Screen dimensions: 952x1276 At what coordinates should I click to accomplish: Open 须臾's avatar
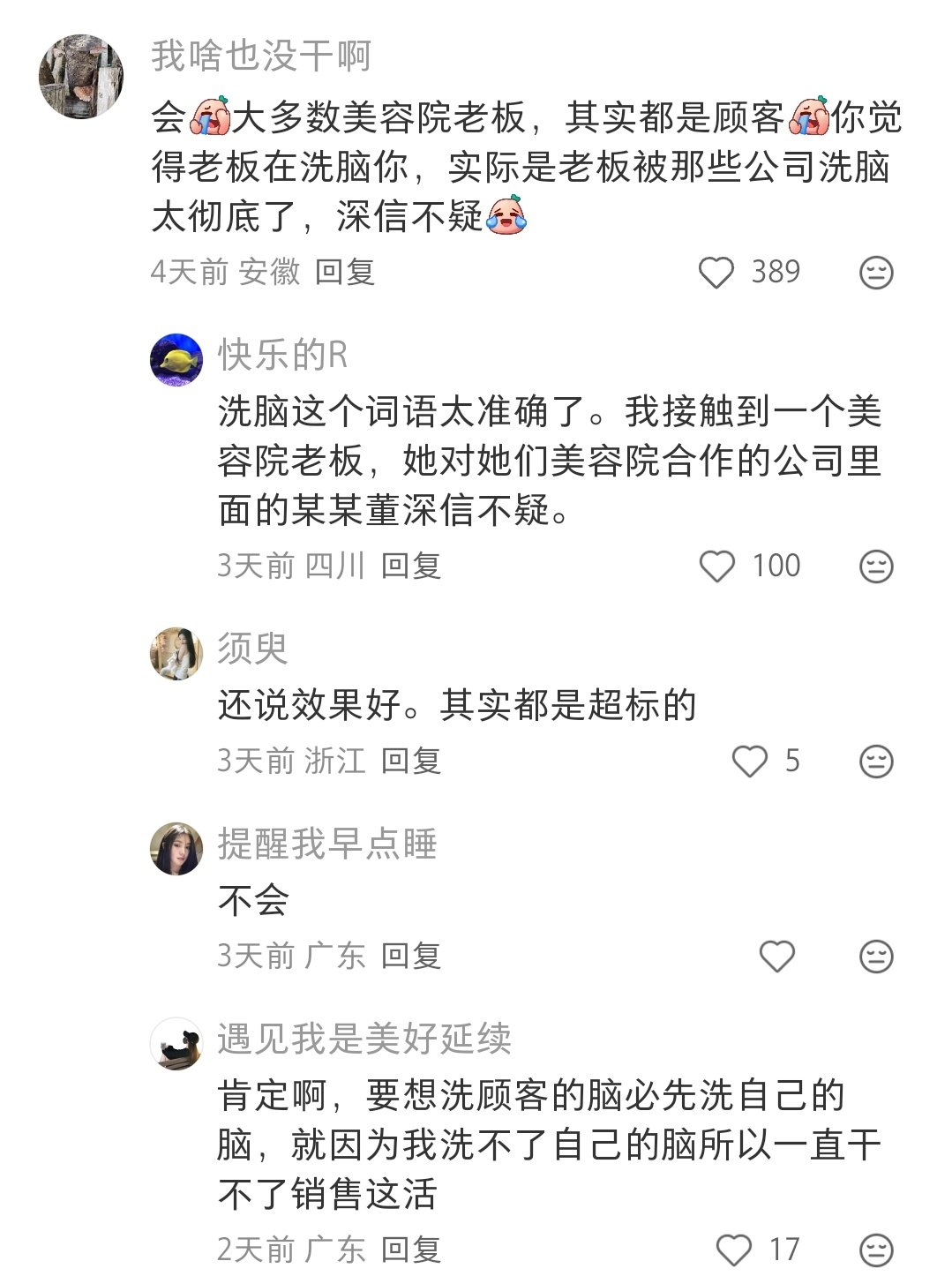tap(176, 653)
